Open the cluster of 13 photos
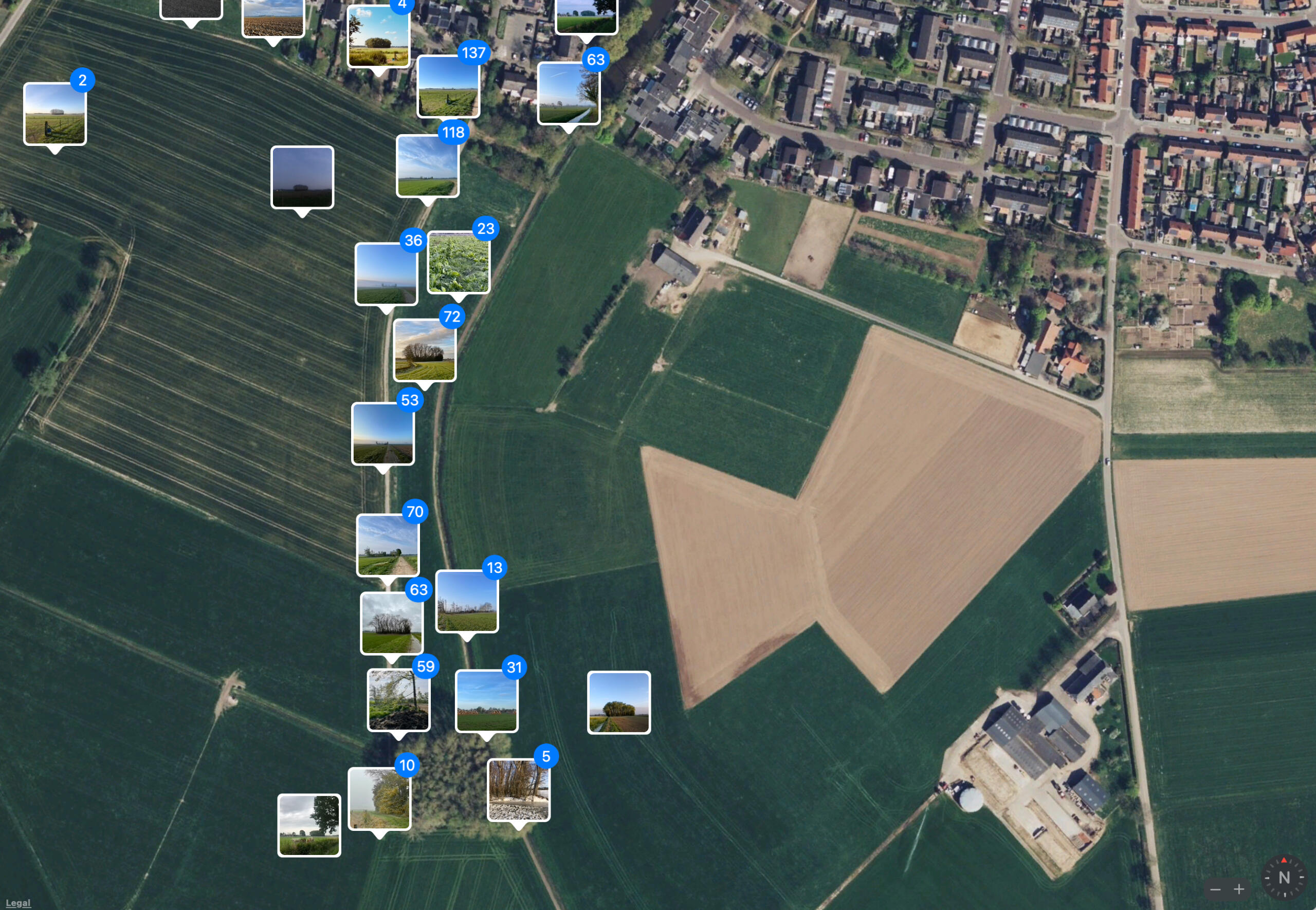 tap(467, 602)
